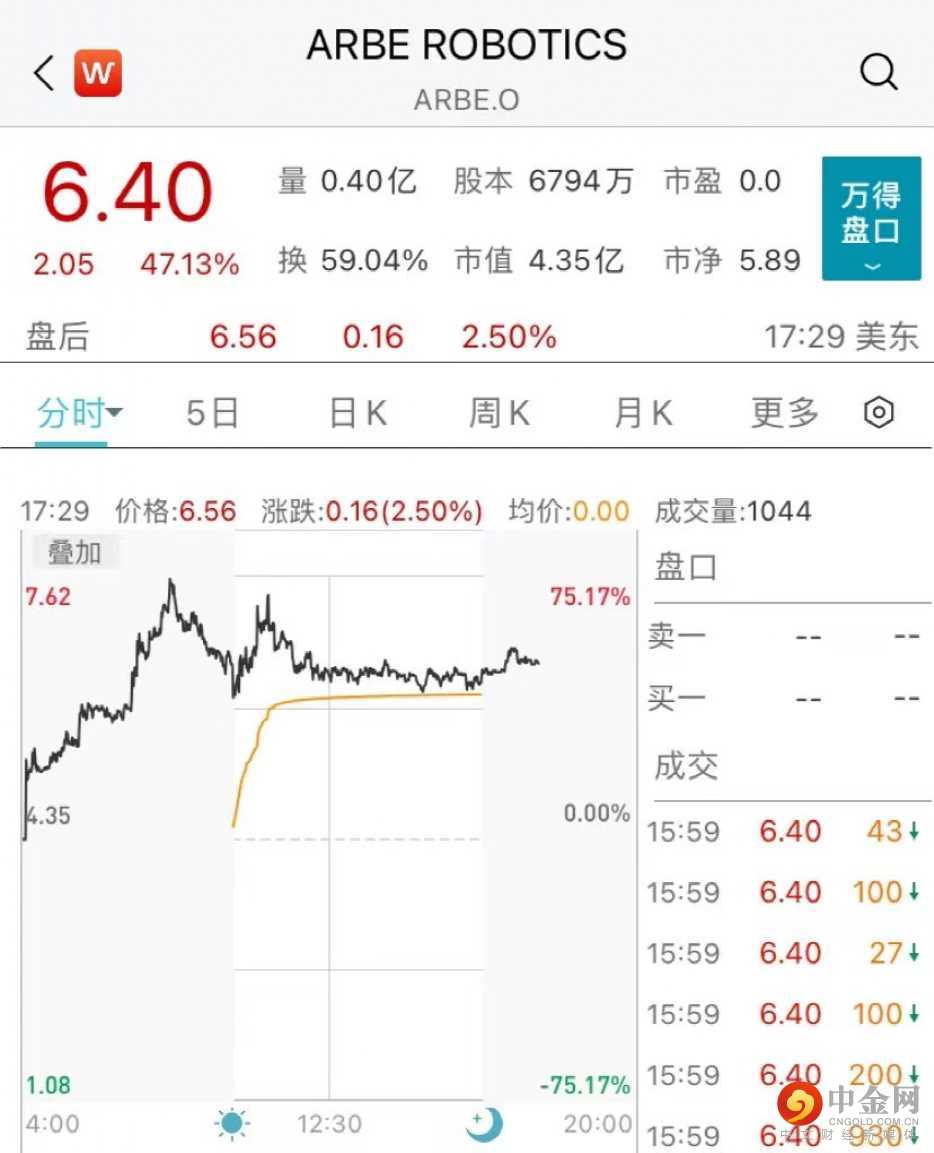Show the 月K chart tab

click(643, 413)
